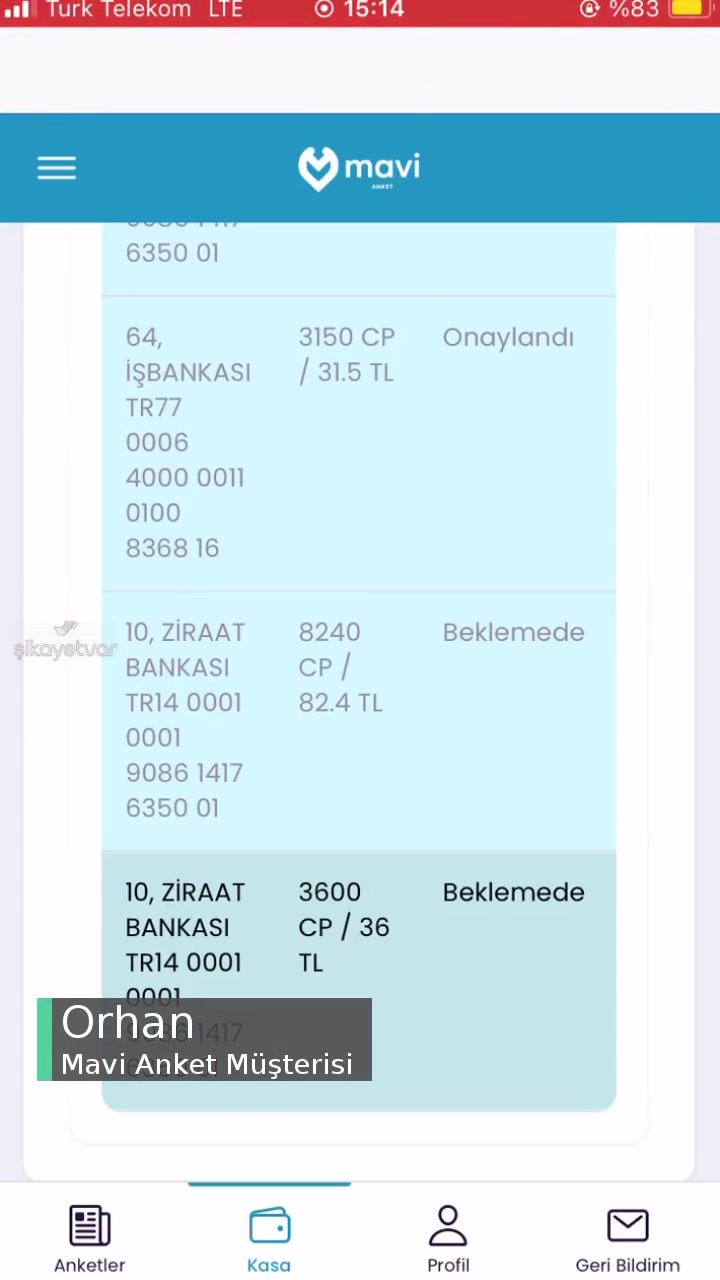Tap the Mavi heart logo
The width and height of the screenshot is (720, 1280).
(x=318, y=167)
